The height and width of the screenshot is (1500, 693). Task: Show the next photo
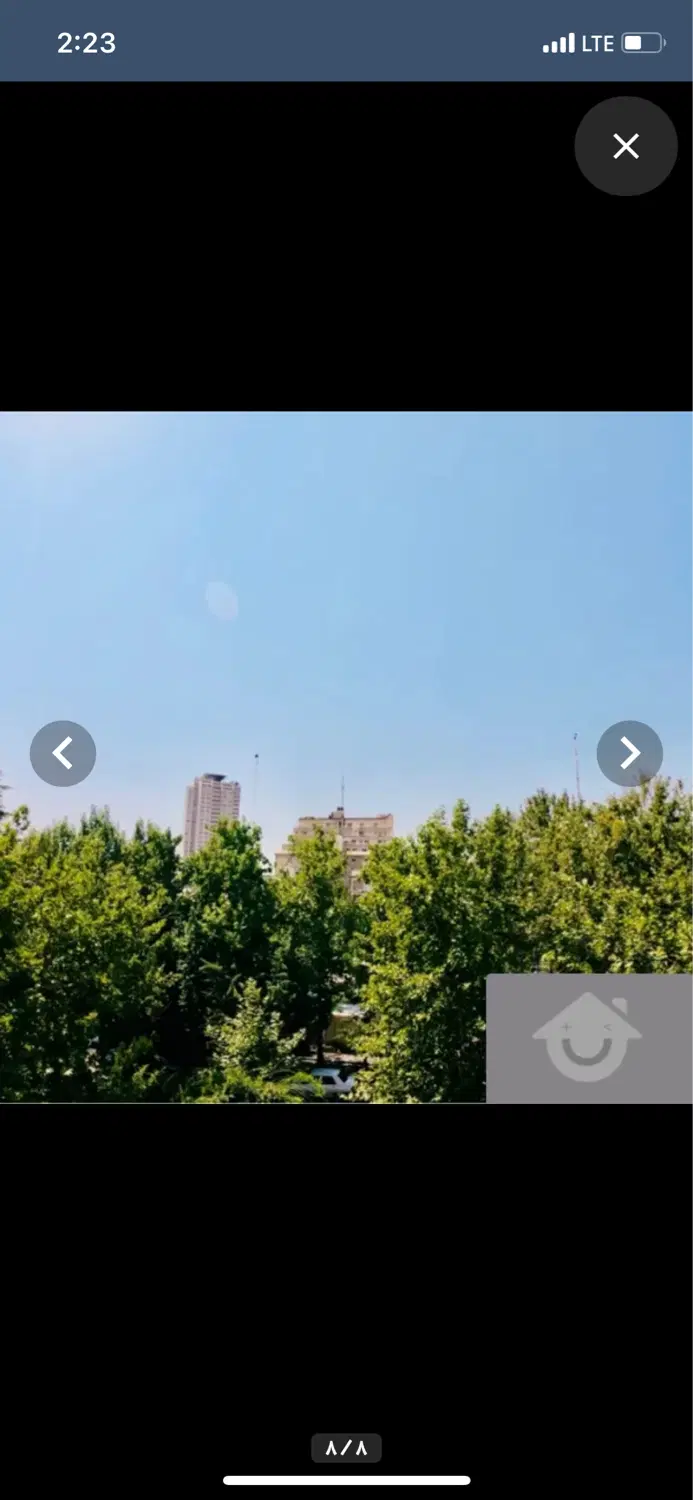tap(630, 753)
